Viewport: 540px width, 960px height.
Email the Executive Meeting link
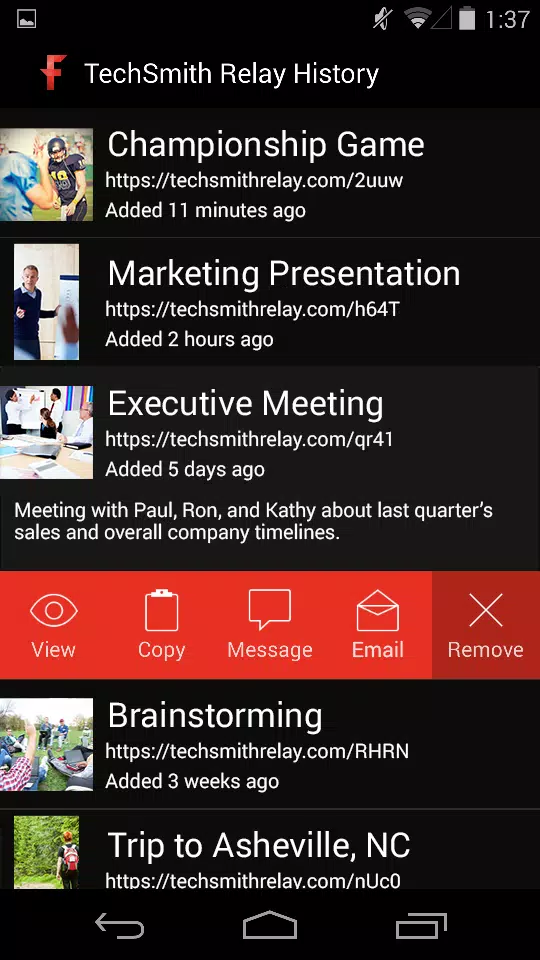click(378, 624)
